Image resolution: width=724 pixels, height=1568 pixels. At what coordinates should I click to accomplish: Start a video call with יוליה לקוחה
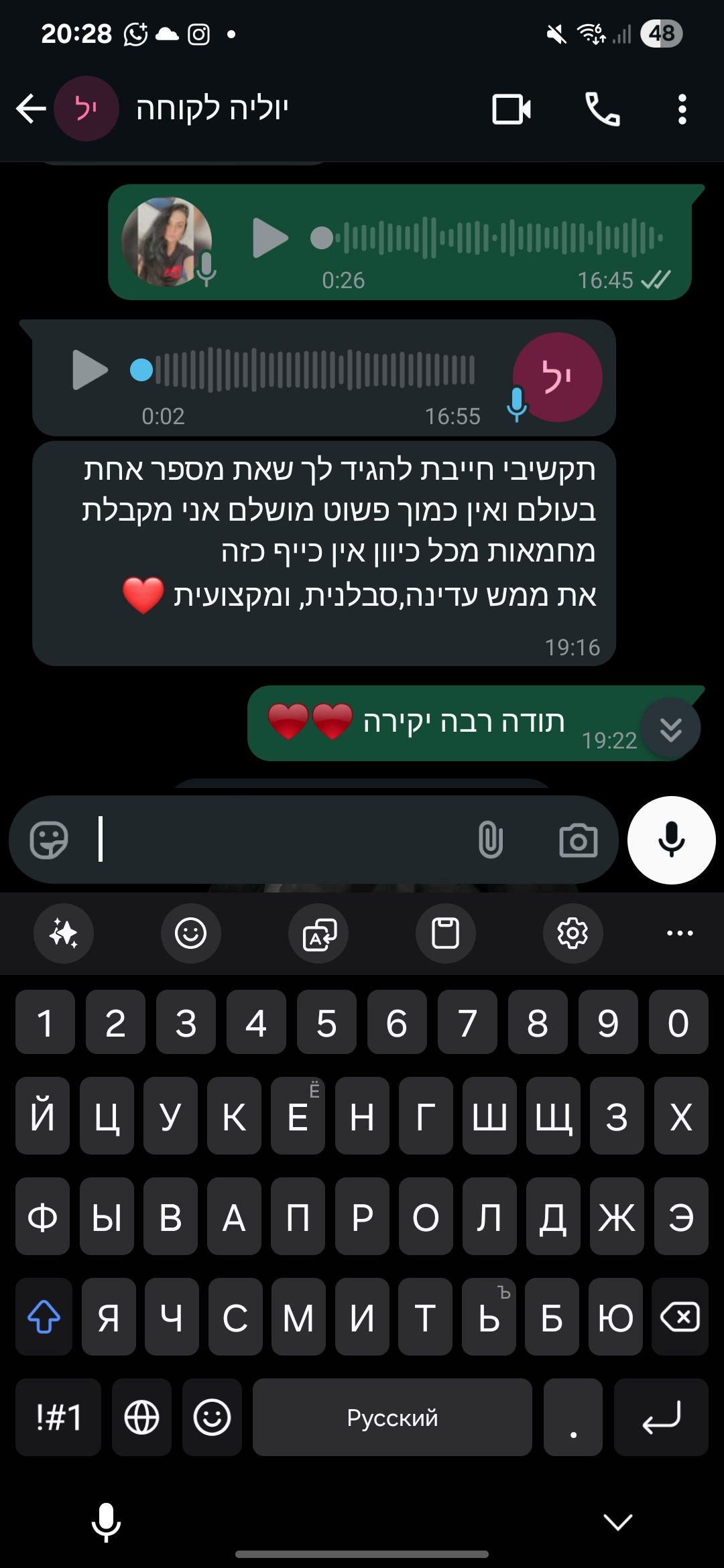point(511,109)
